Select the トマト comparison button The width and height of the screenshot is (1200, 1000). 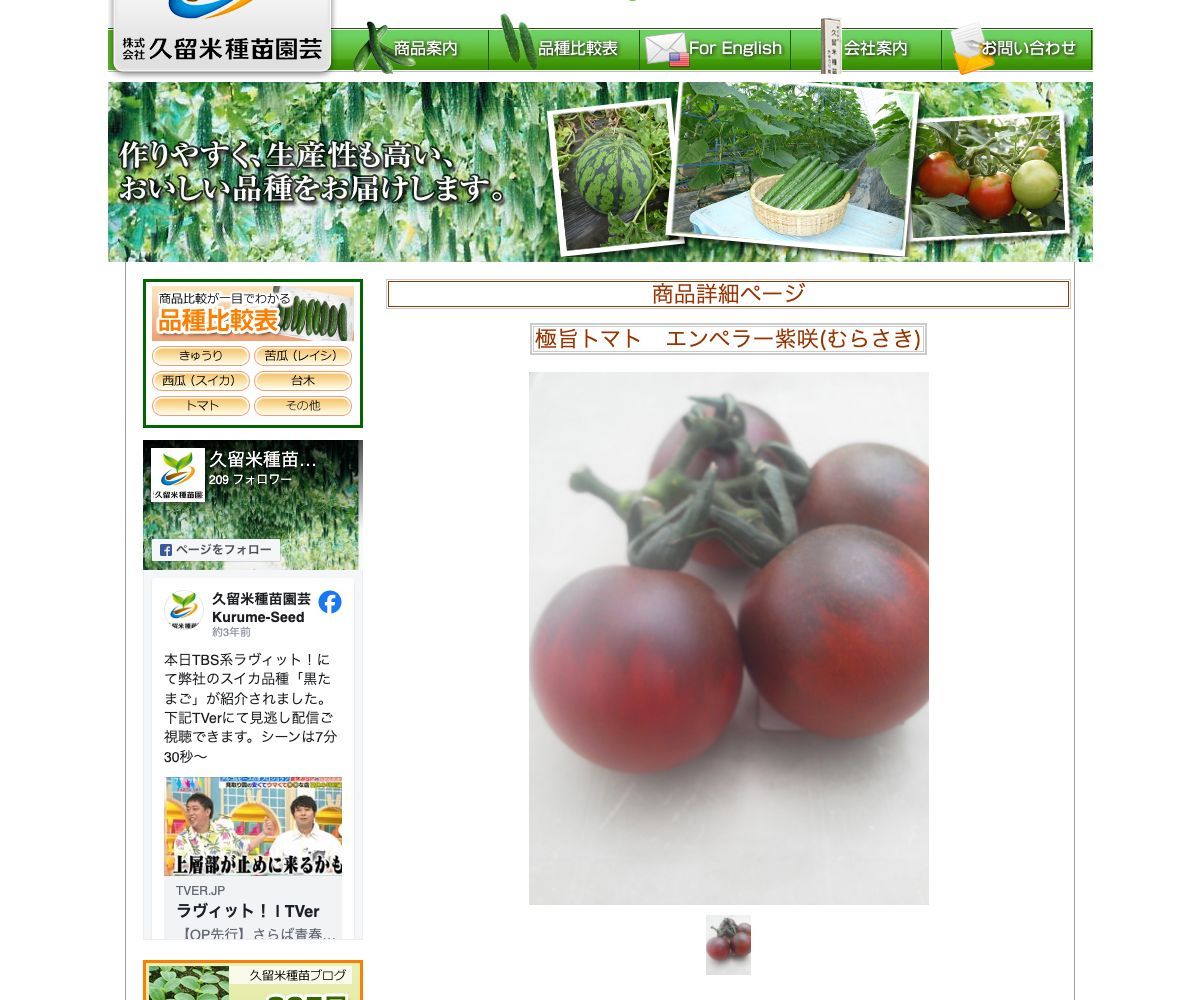(201, 406)
